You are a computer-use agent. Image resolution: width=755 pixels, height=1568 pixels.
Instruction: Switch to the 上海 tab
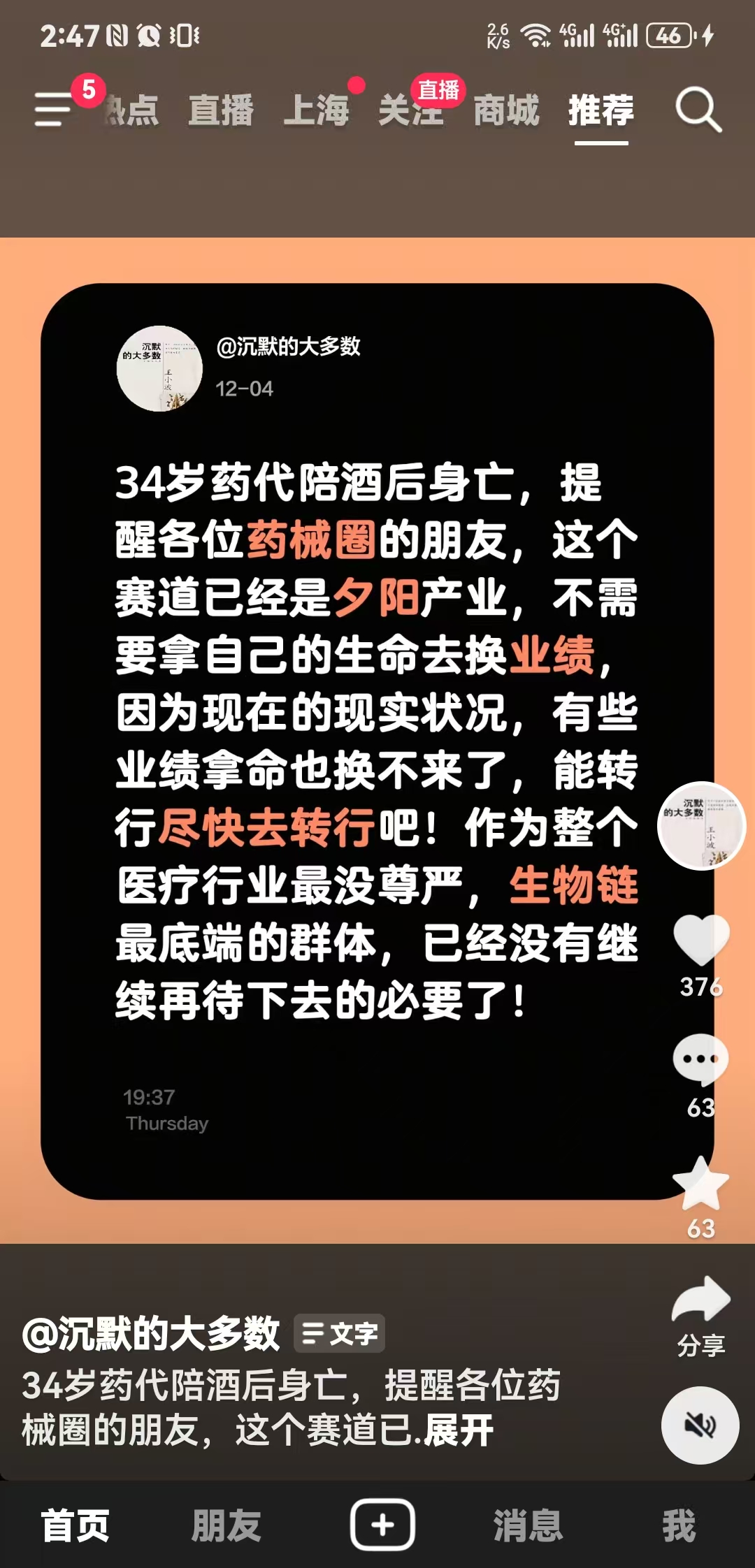coord(316,110)
